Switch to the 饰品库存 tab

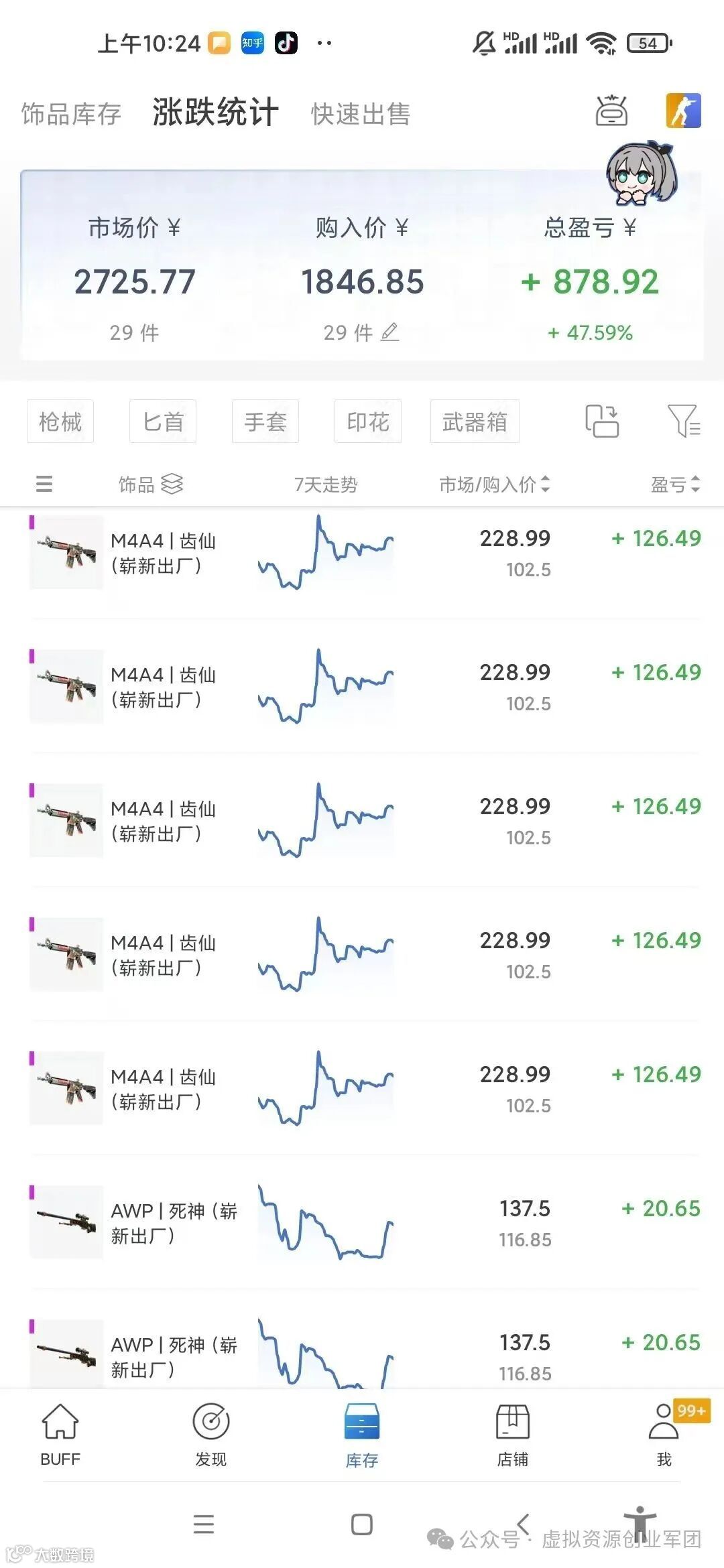click(71, 114)
